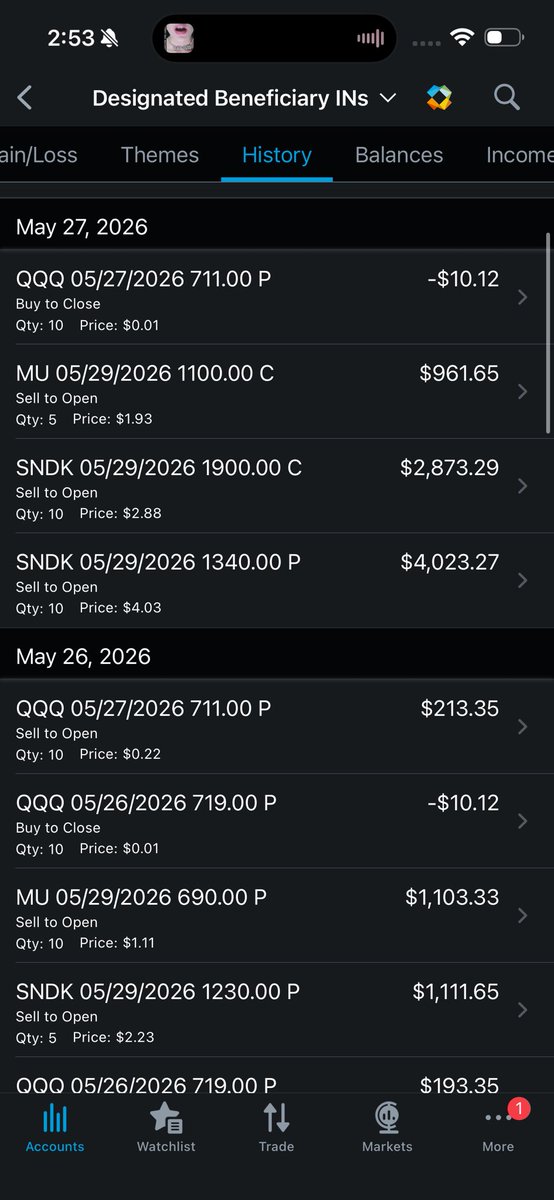Go to the Watchlist tab

pyautogui.click(x=166, y=1128)
